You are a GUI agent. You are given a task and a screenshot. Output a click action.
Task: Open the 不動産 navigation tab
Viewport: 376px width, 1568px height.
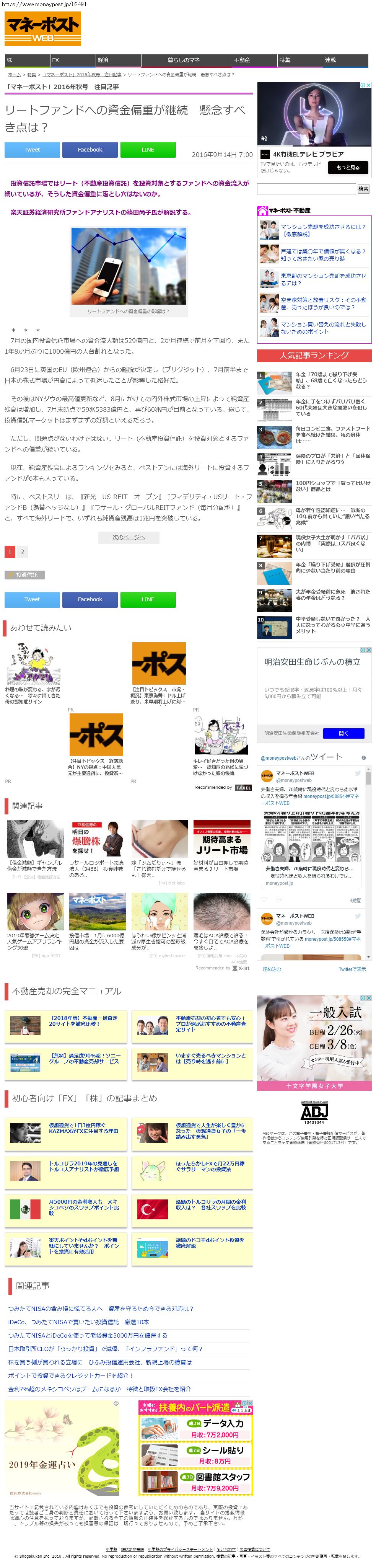pyautogui.click(x=254, y=60)
